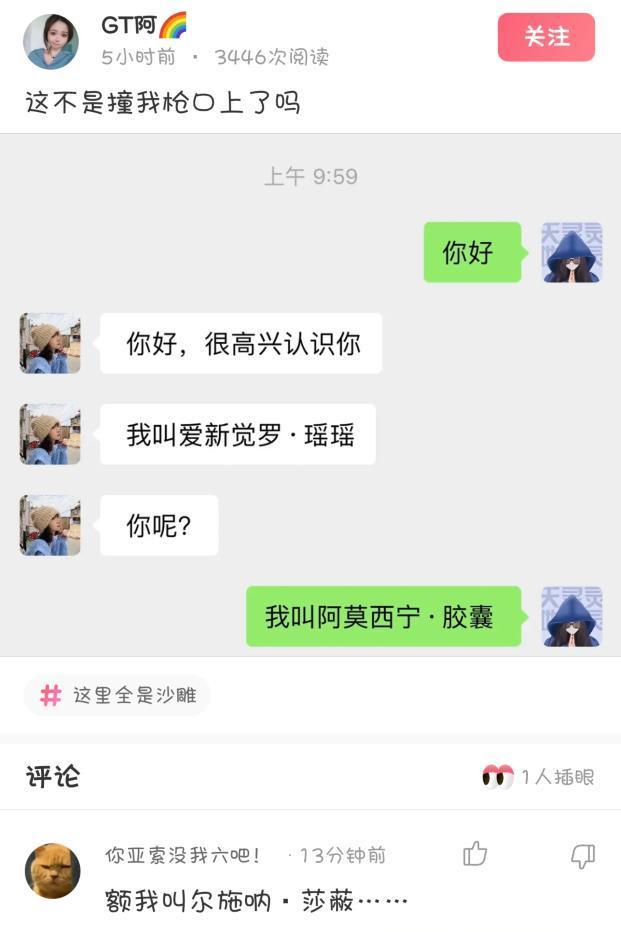Open the 这里全是沙雕 topic tag
Image resolution: width=621 pixels, height=932 pixels.
[117, 695]
